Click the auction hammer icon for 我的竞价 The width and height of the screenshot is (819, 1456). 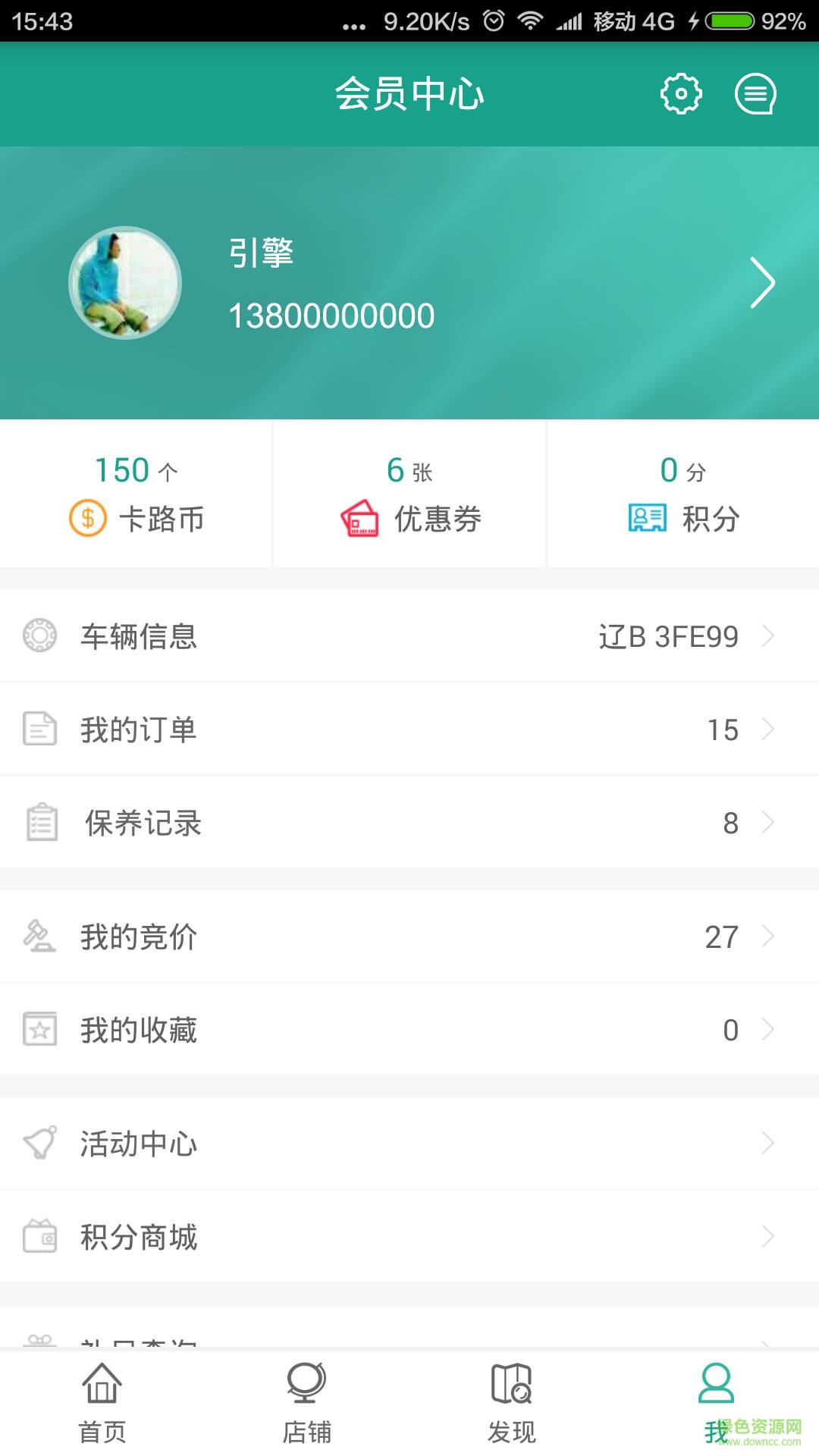click(39, 937)
